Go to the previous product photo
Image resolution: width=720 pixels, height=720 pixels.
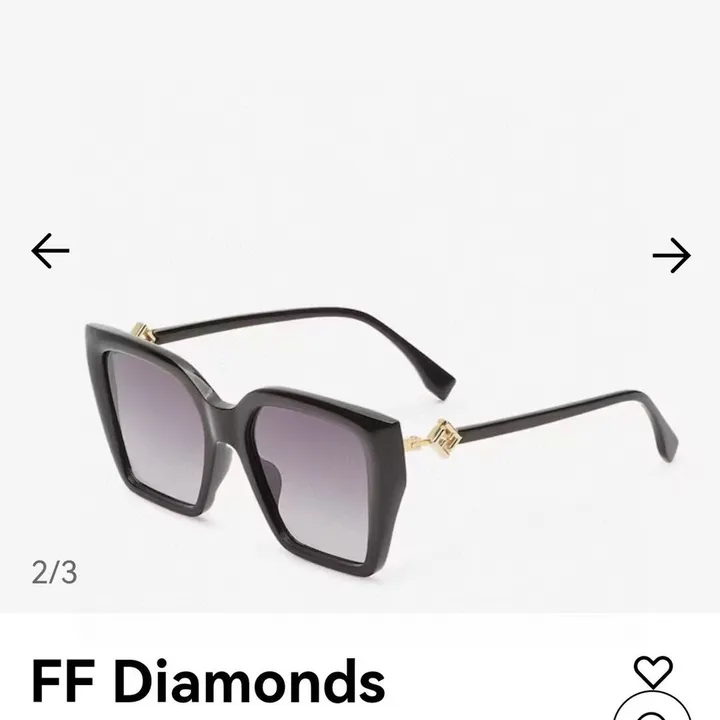point(50,251)
